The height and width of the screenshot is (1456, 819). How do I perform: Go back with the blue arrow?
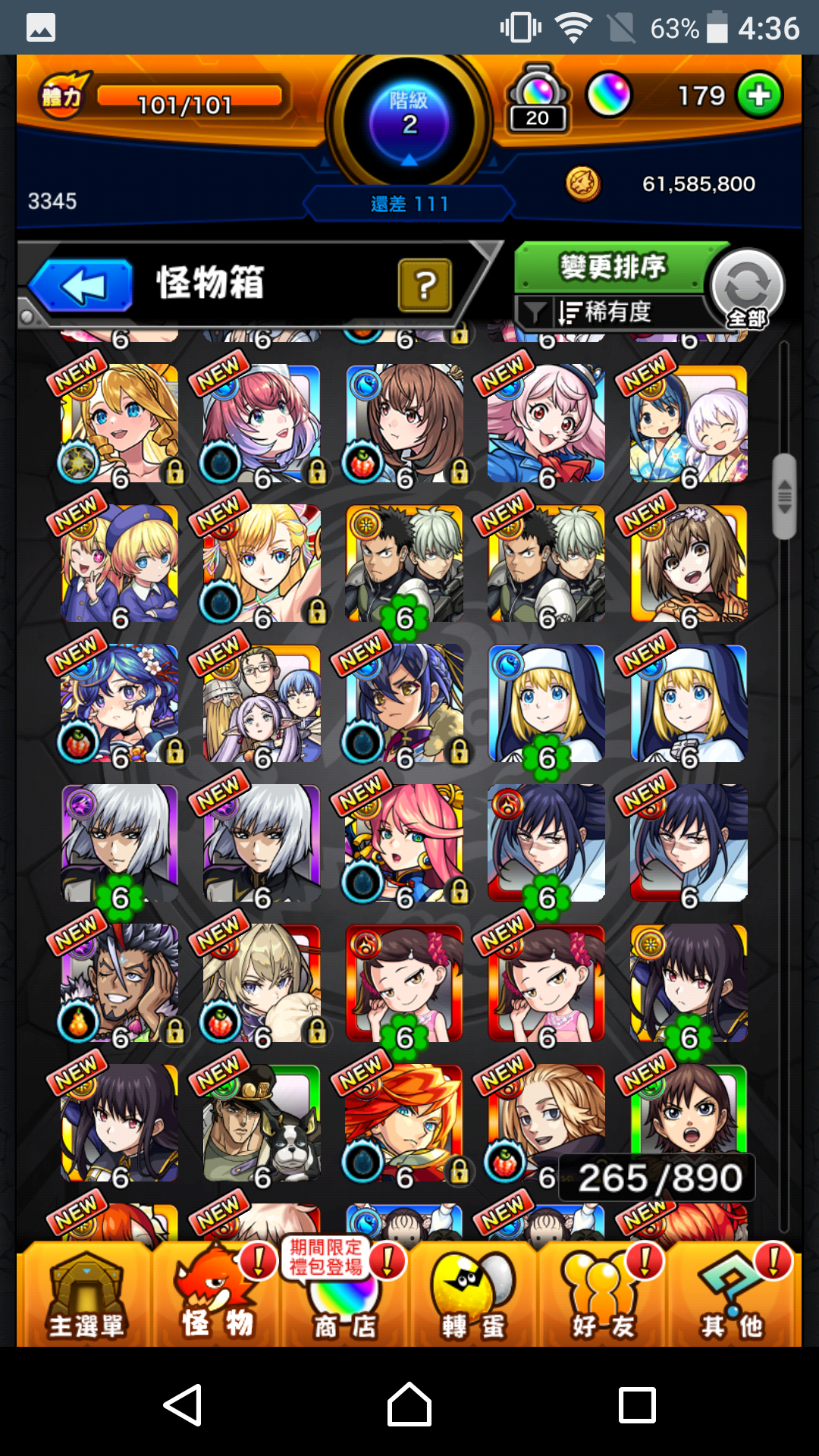(x=82, y=286)
